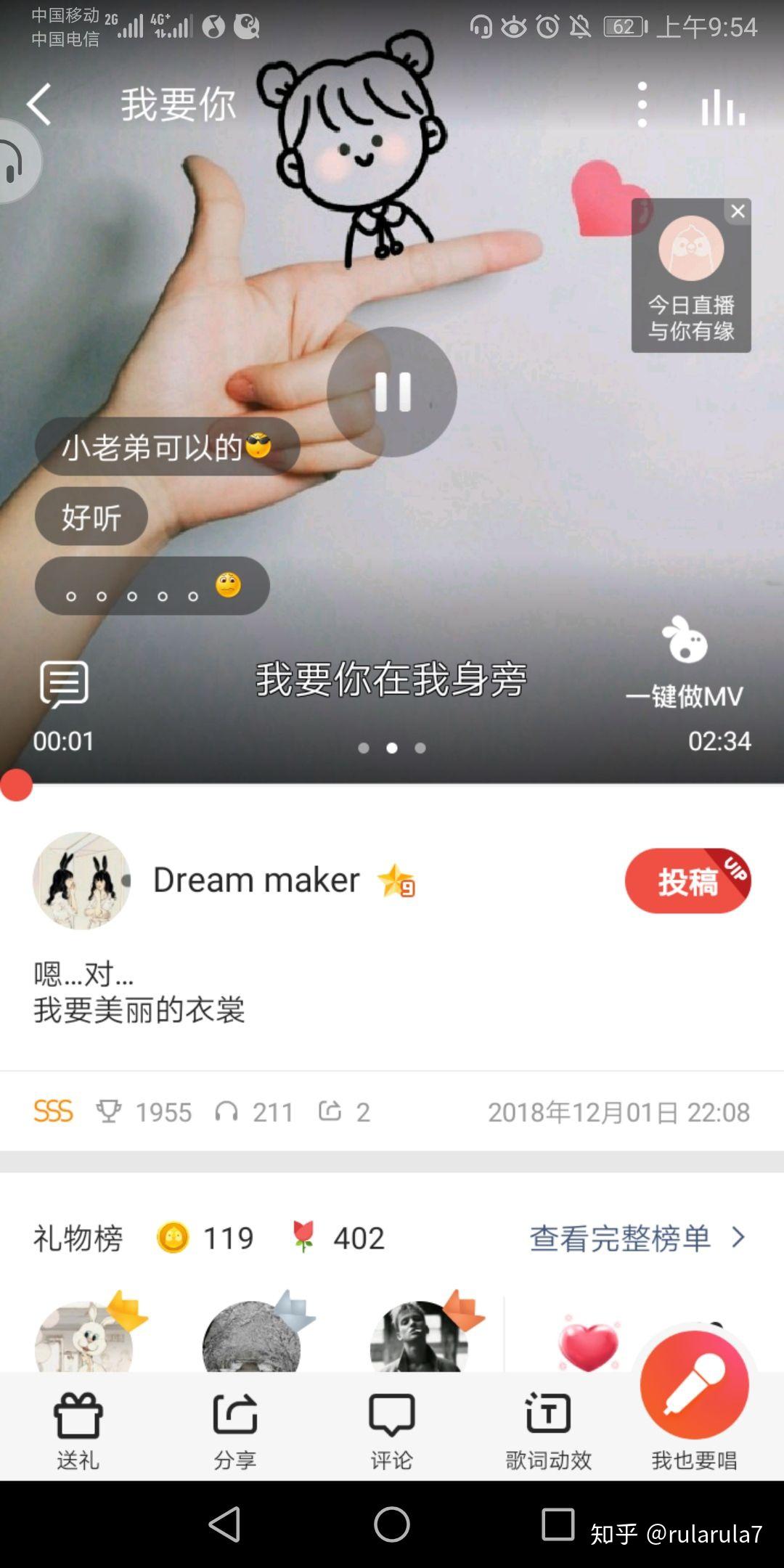Tap the system home button
The height and width of the screenshot is (1568, 784).
(x=392, y=1524)
